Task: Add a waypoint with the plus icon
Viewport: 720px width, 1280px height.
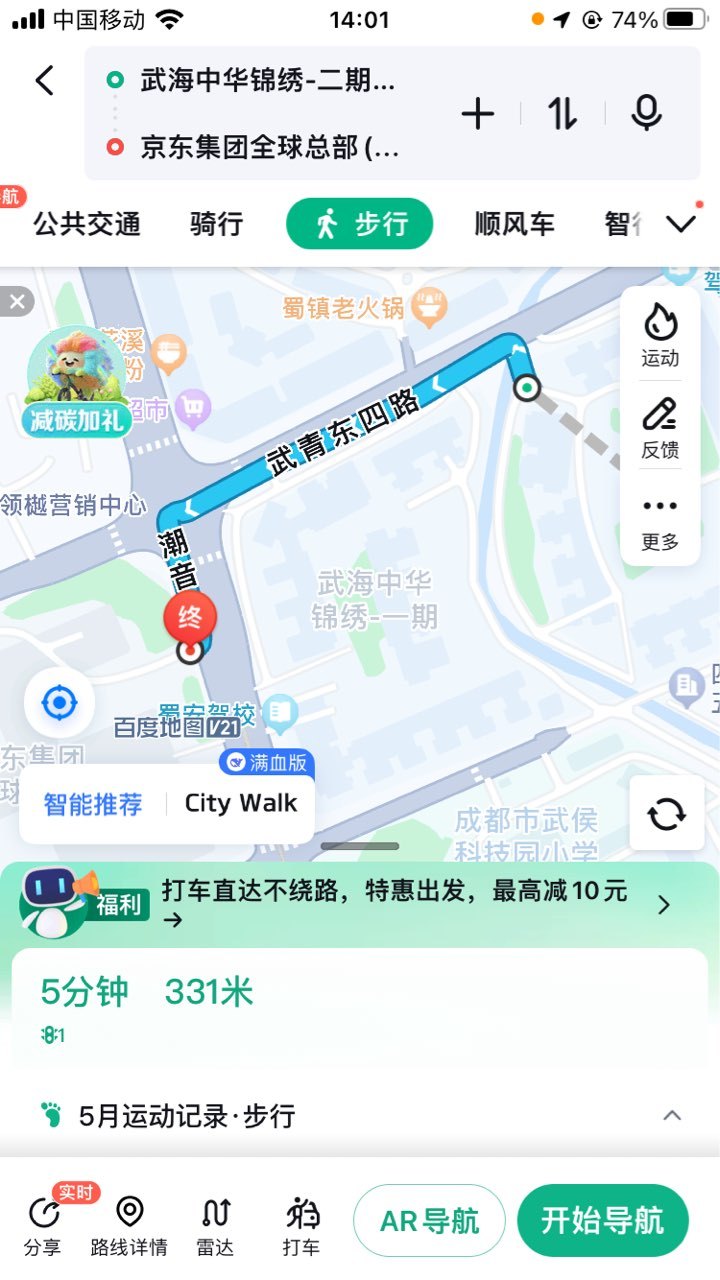Action: [478, 114]
